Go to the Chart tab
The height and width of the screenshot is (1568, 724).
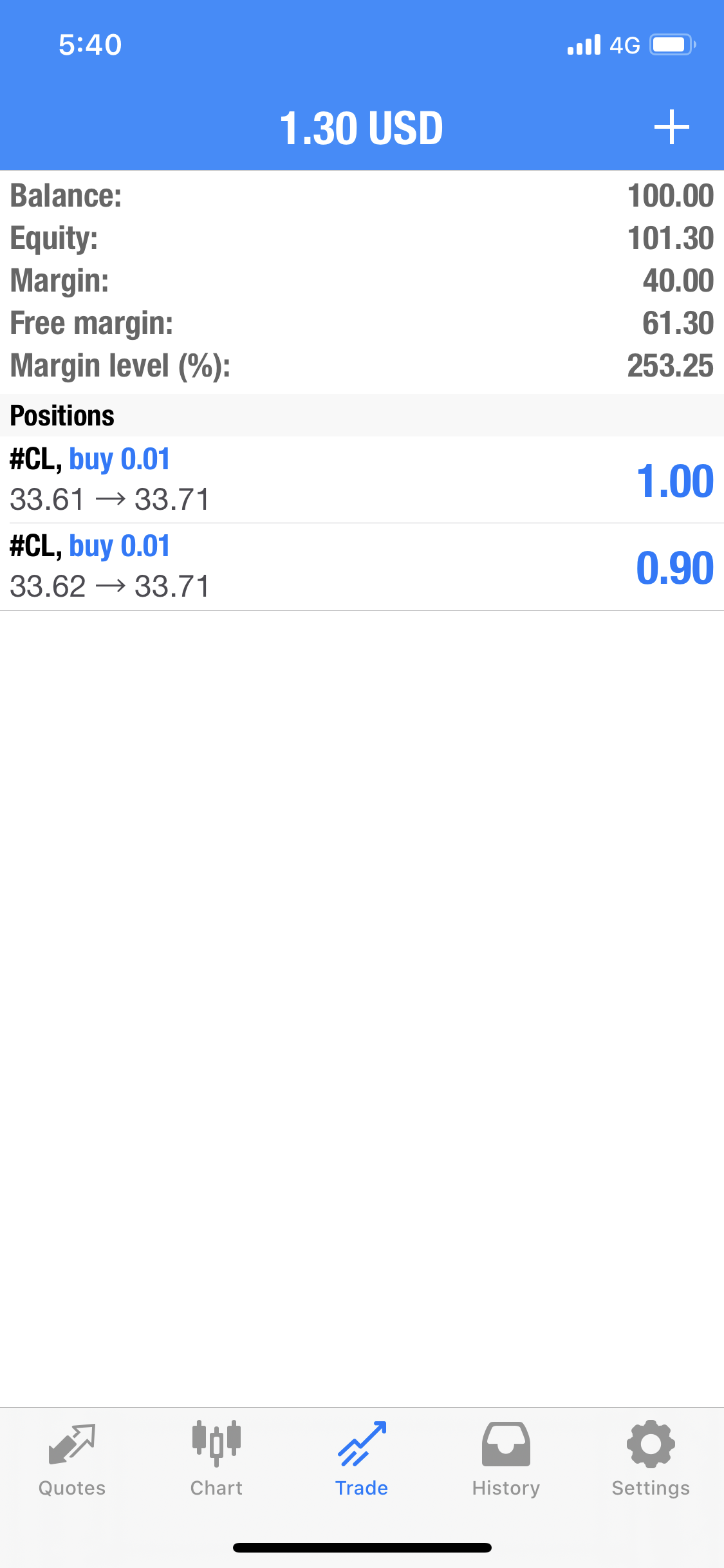(216, 1459)
